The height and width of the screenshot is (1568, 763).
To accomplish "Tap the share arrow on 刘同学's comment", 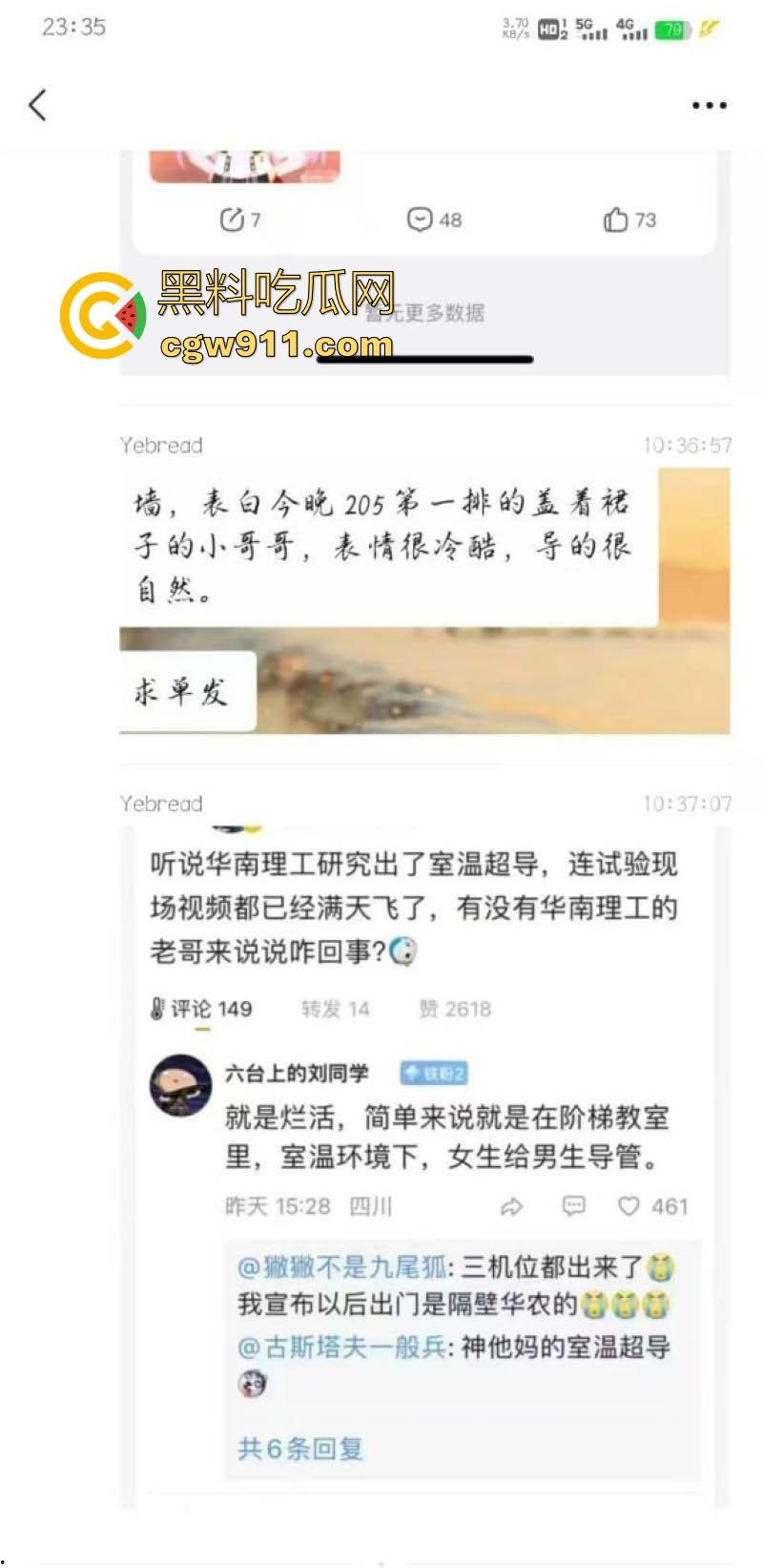I will 513,1206.
